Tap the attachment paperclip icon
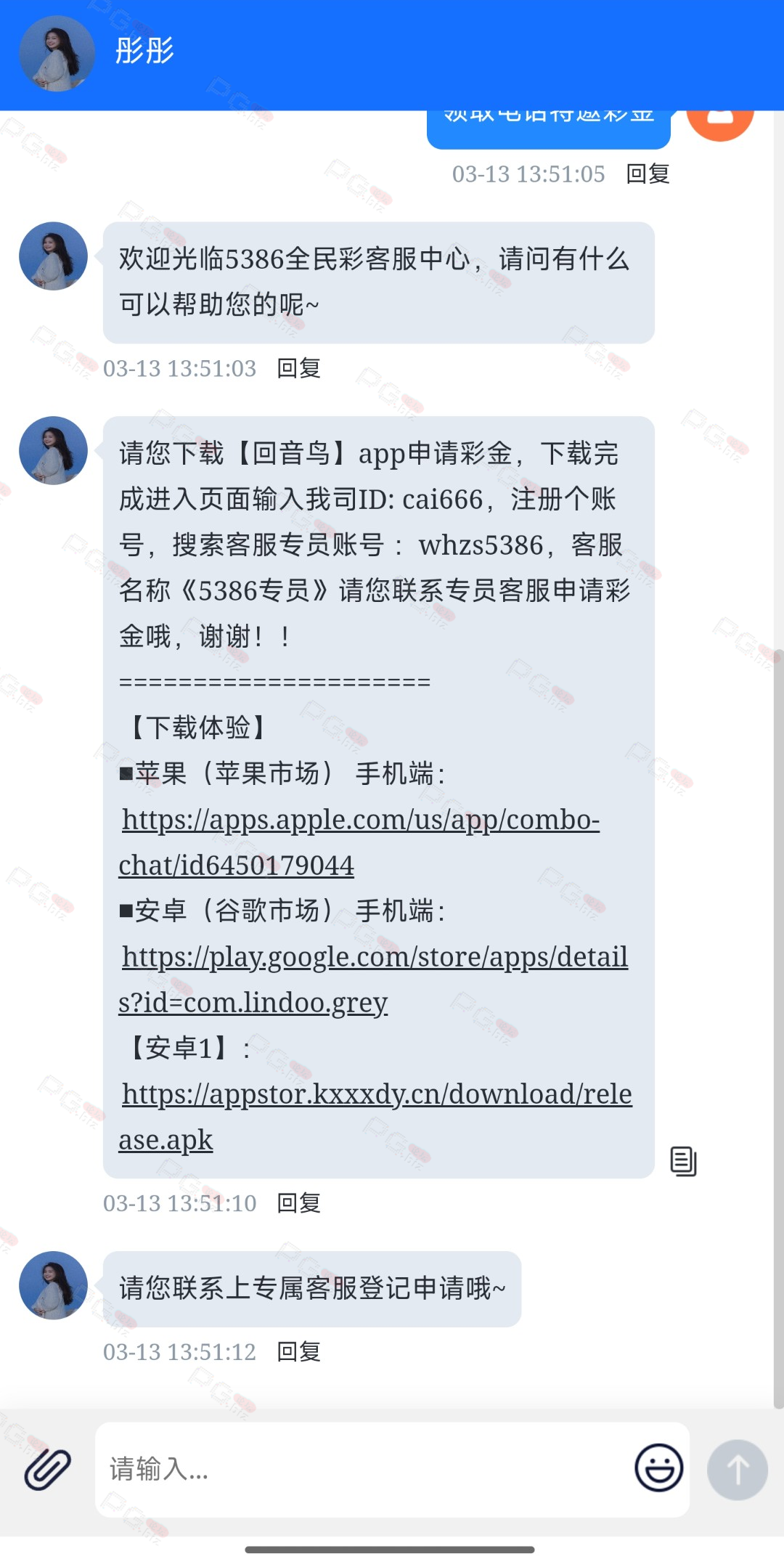784x1567 pixels. tap(47, 1469)
